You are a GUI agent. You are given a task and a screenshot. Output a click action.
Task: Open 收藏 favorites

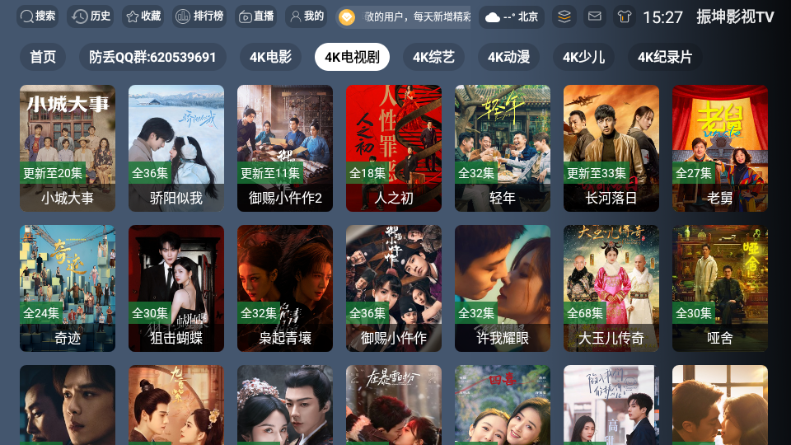(x=143, y=16)
